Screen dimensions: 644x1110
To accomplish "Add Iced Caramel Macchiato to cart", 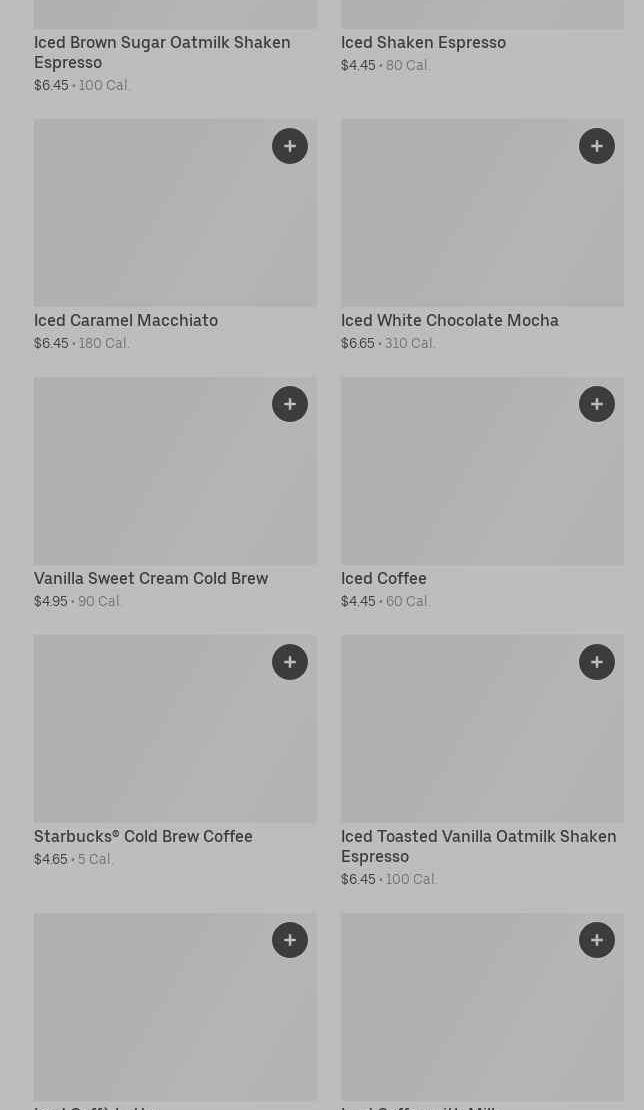I will (290, 146).
